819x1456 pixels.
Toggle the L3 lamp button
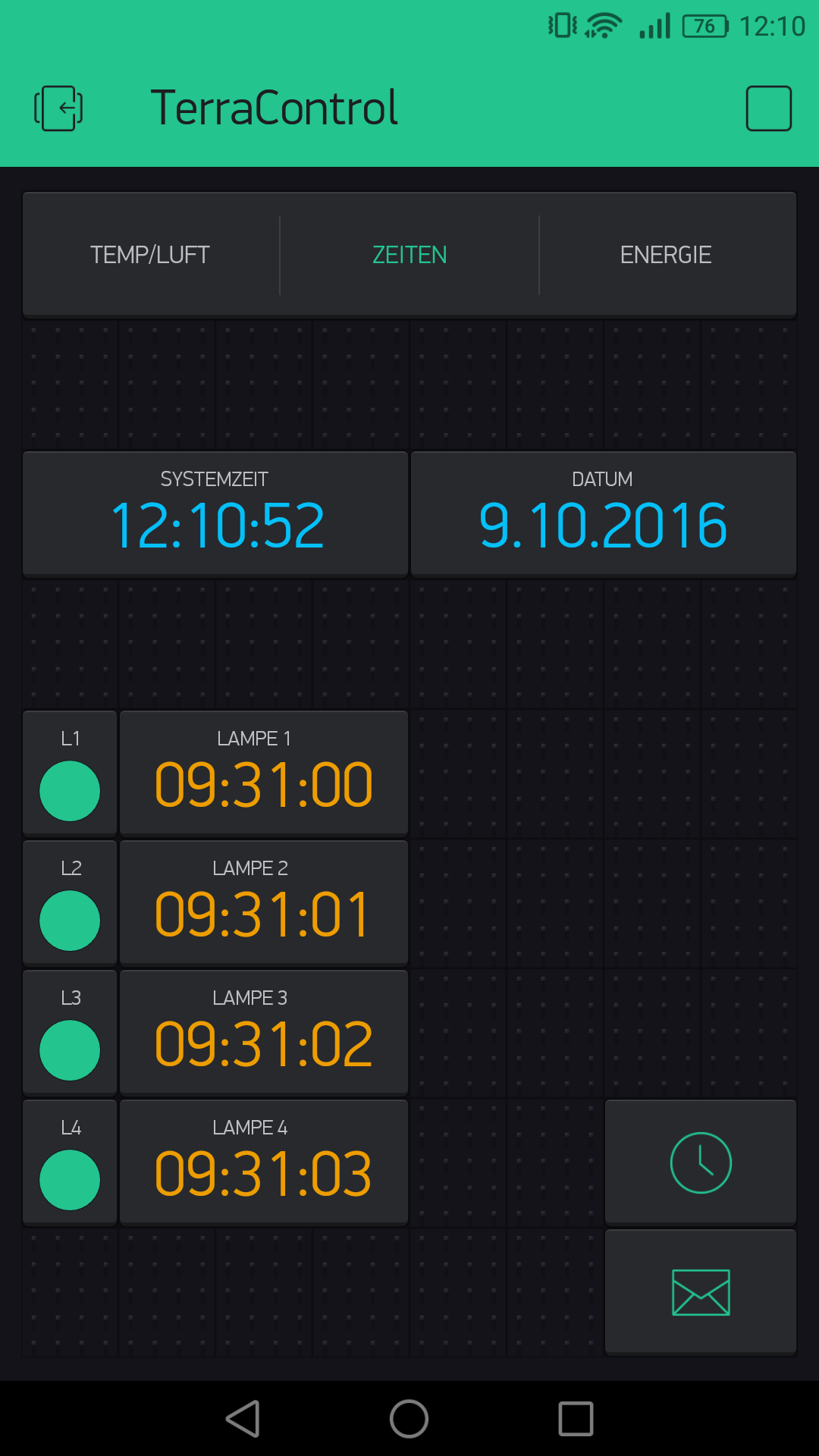tap(70, 1050)
